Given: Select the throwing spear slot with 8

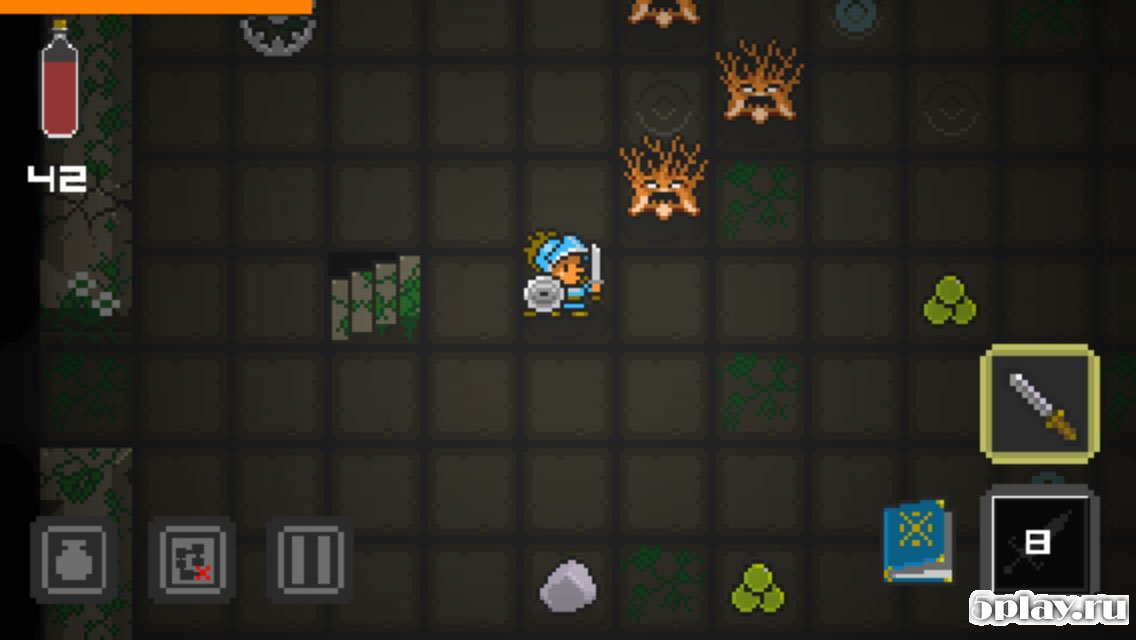Looking at the screenshot, I should click(x=1039, y=542).
